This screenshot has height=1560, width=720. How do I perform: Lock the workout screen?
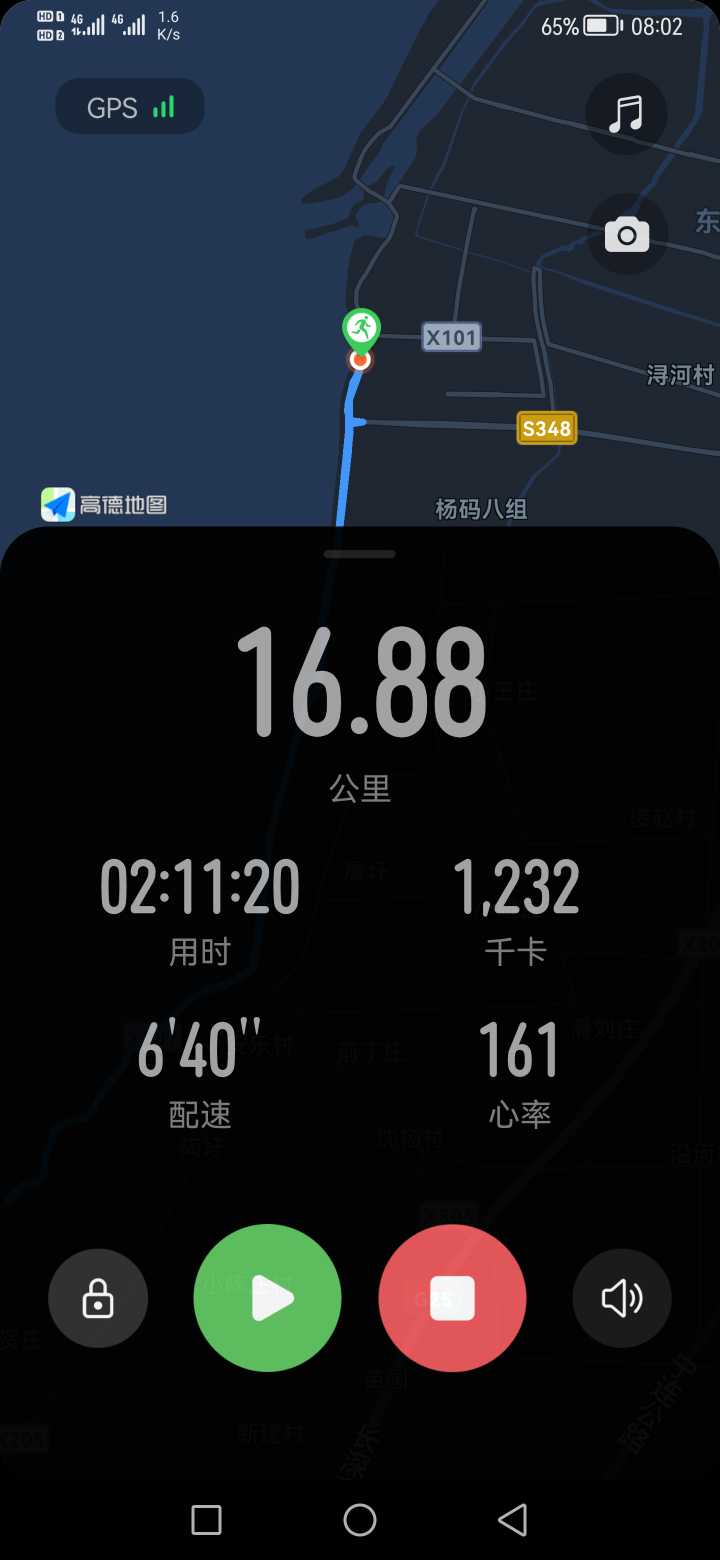98,1299
